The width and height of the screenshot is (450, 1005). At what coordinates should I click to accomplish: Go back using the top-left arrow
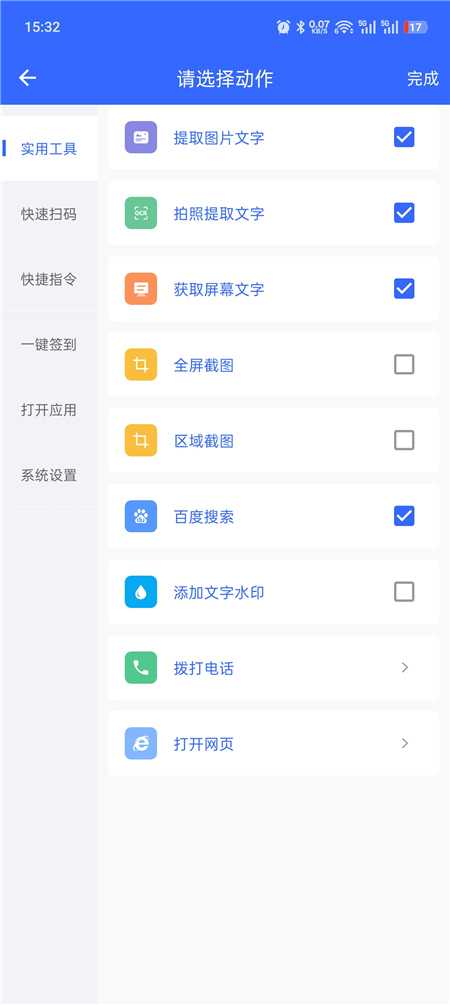(28, 78)
